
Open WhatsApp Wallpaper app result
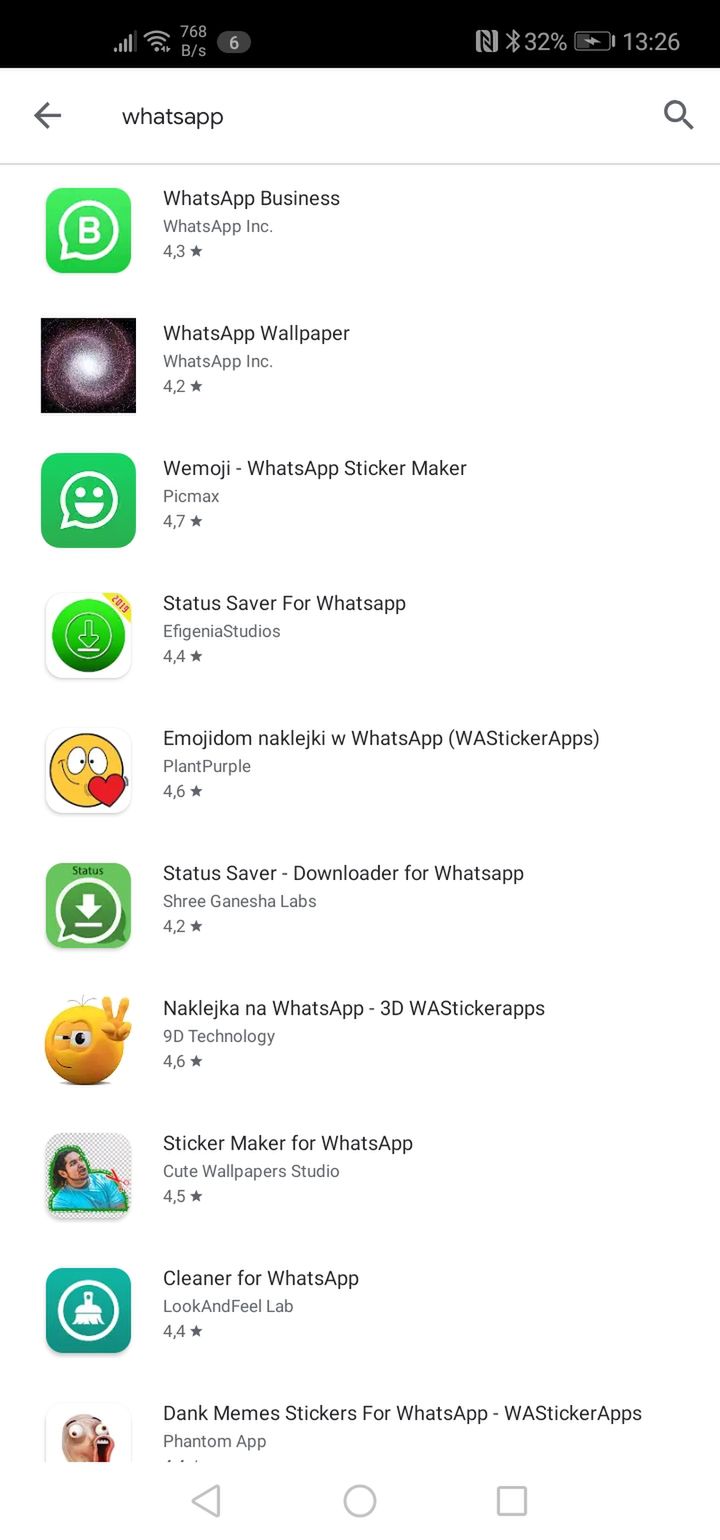click(256, 334)
